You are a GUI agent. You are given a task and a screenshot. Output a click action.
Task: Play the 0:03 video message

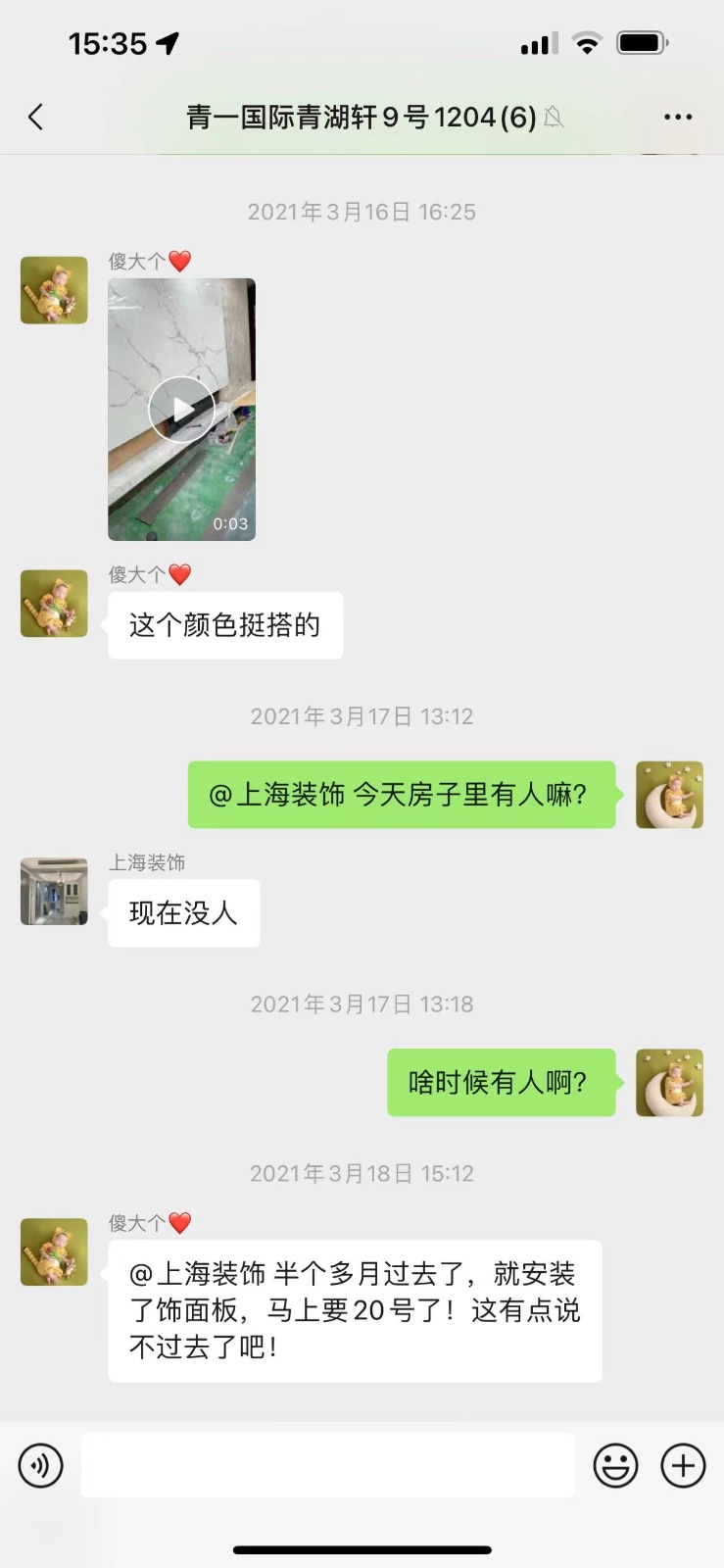coord(181,410)
